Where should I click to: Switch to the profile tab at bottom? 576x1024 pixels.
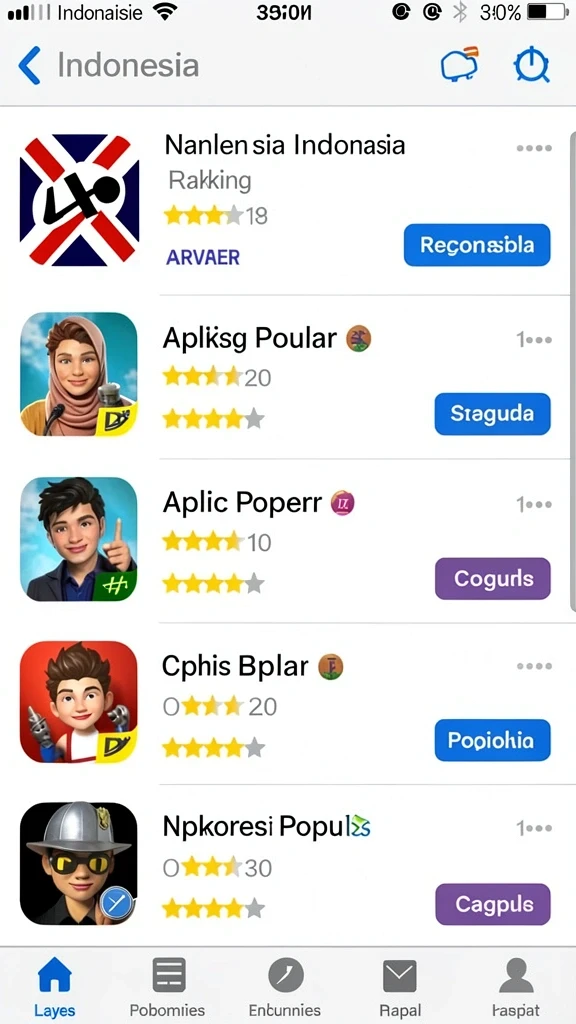tap(515, 987)
